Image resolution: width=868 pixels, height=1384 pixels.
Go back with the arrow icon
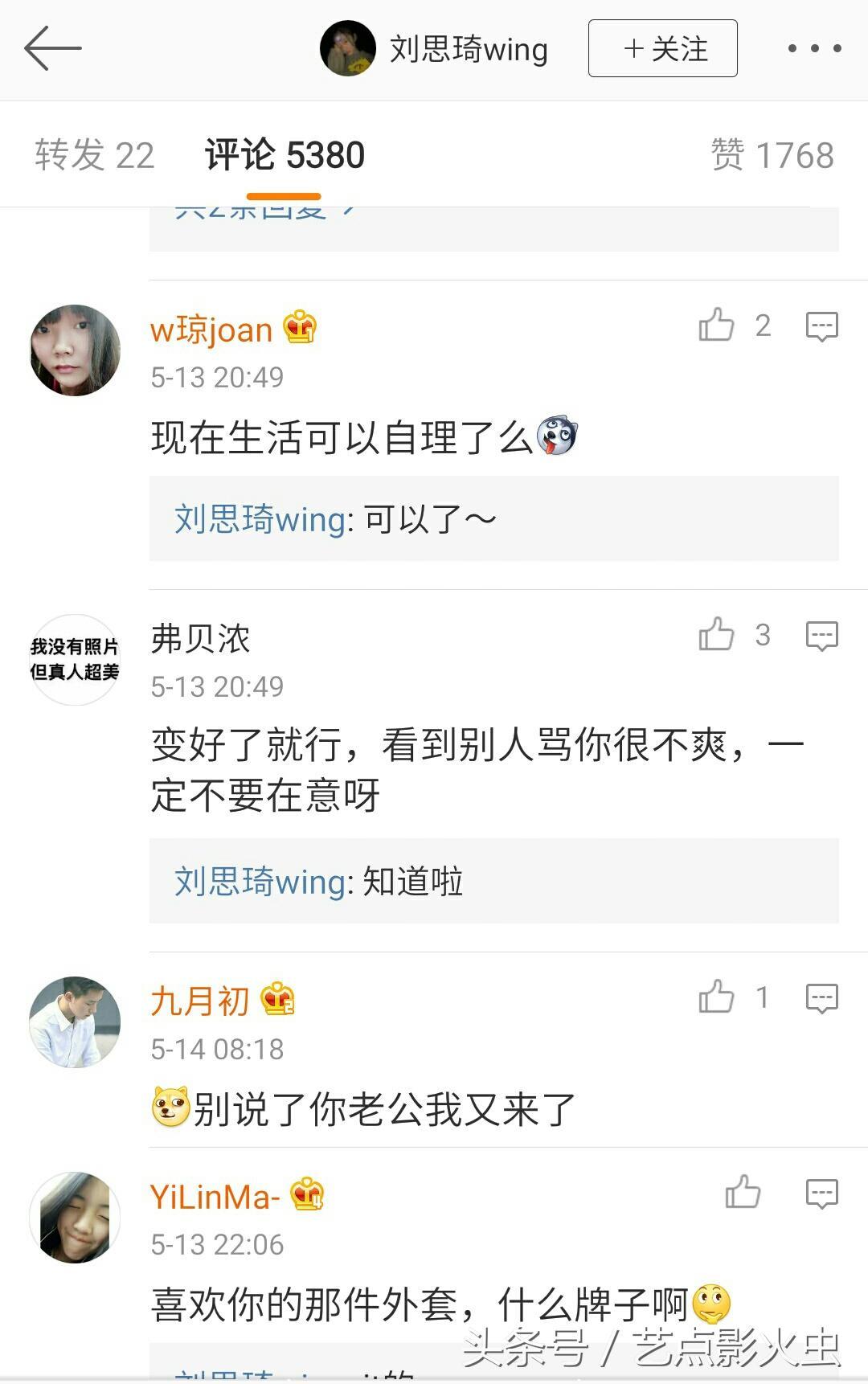click(52, 48)
